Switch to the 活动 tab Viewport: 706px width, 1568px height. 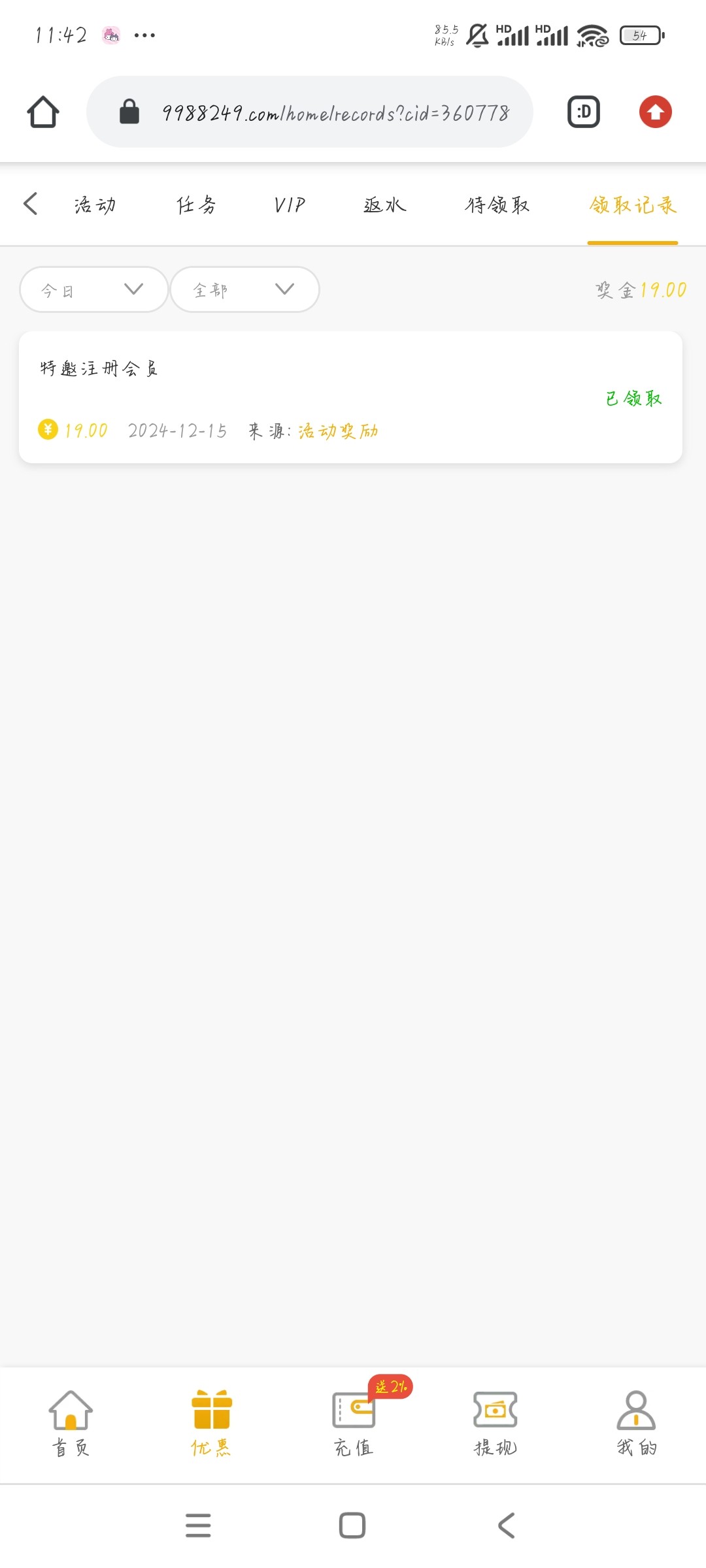click(x=95, y=205)
